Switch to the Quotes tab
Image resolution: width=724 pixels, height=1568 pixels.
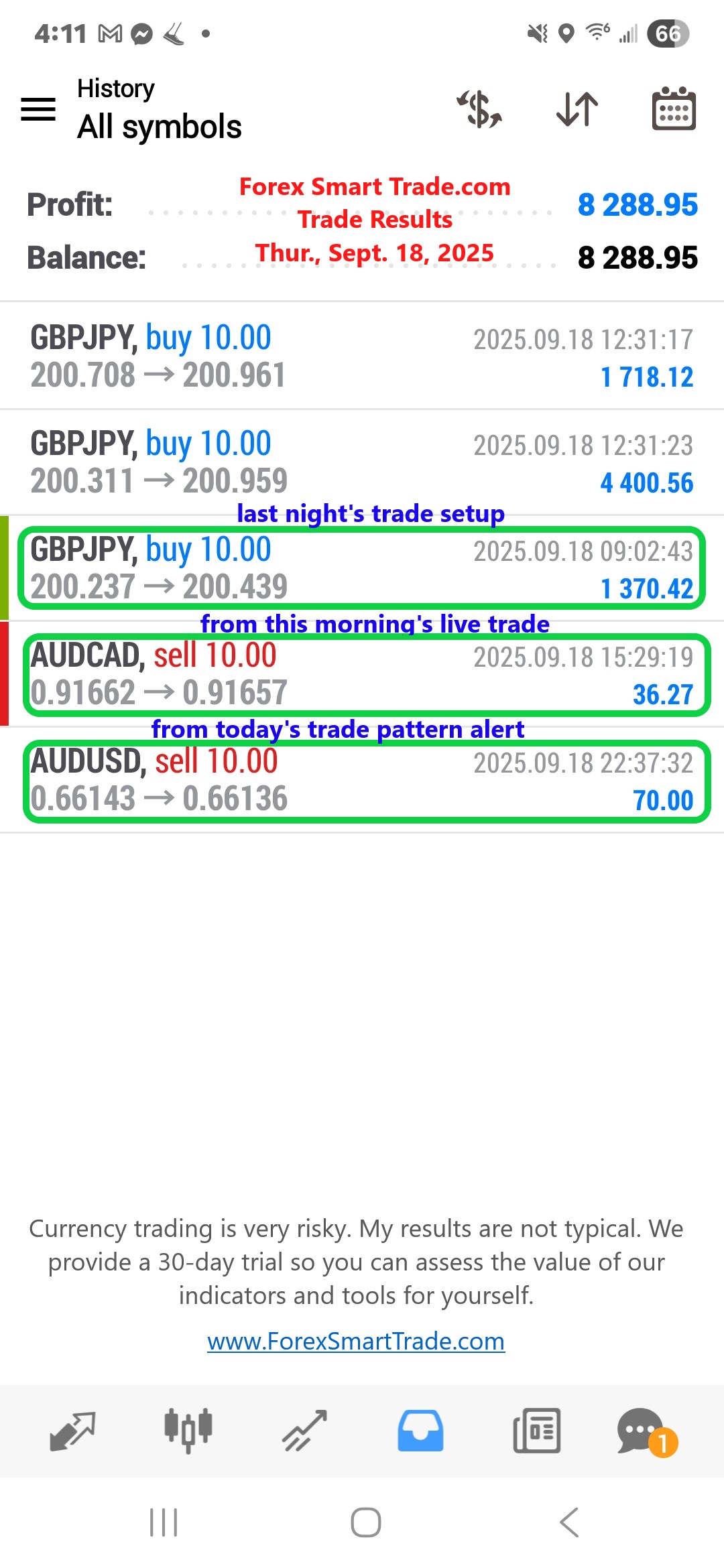point(72,1431)
